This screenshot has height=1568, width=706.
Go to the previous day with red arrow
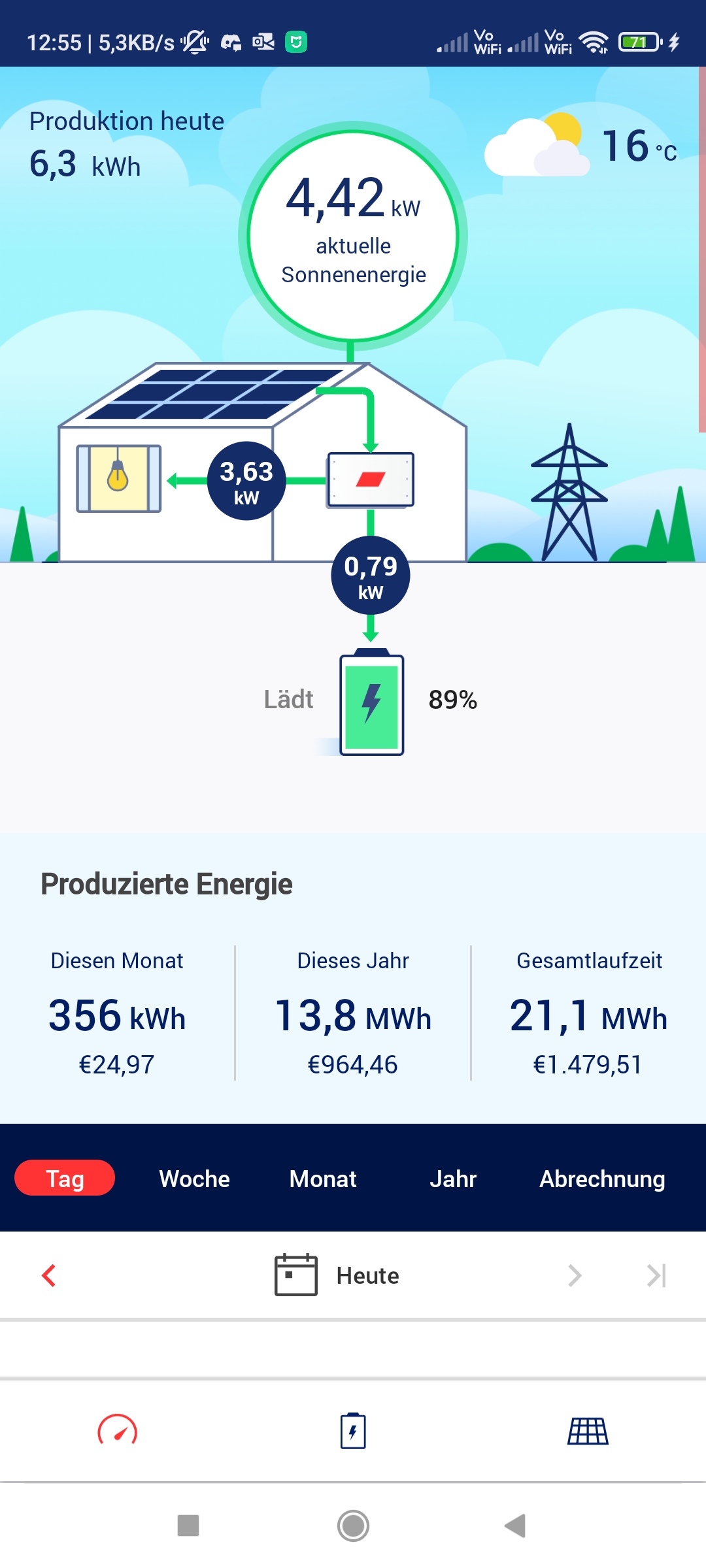[x=49, y=1275]
